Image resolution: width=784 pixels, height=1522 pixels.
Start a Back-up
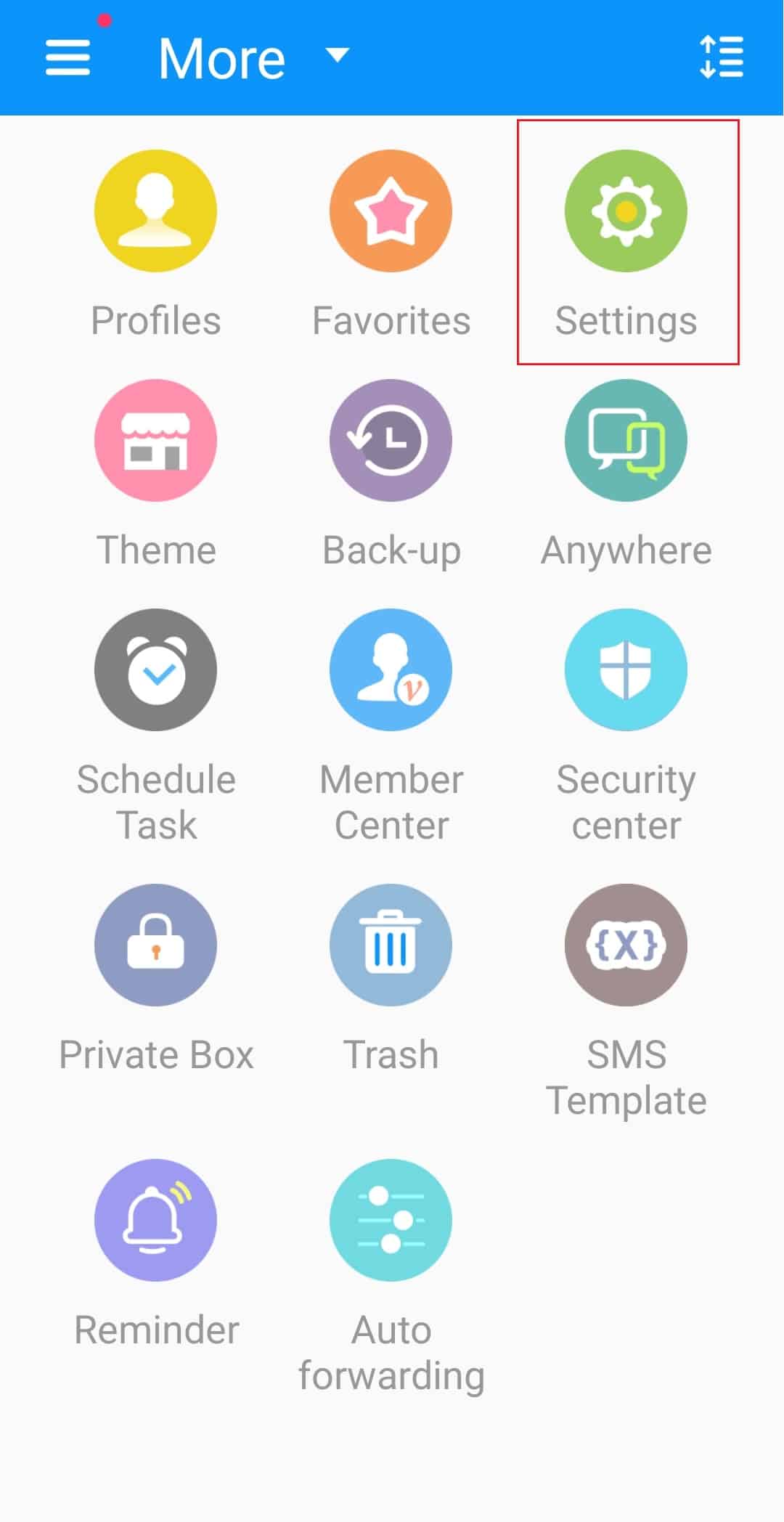point(391,441)
